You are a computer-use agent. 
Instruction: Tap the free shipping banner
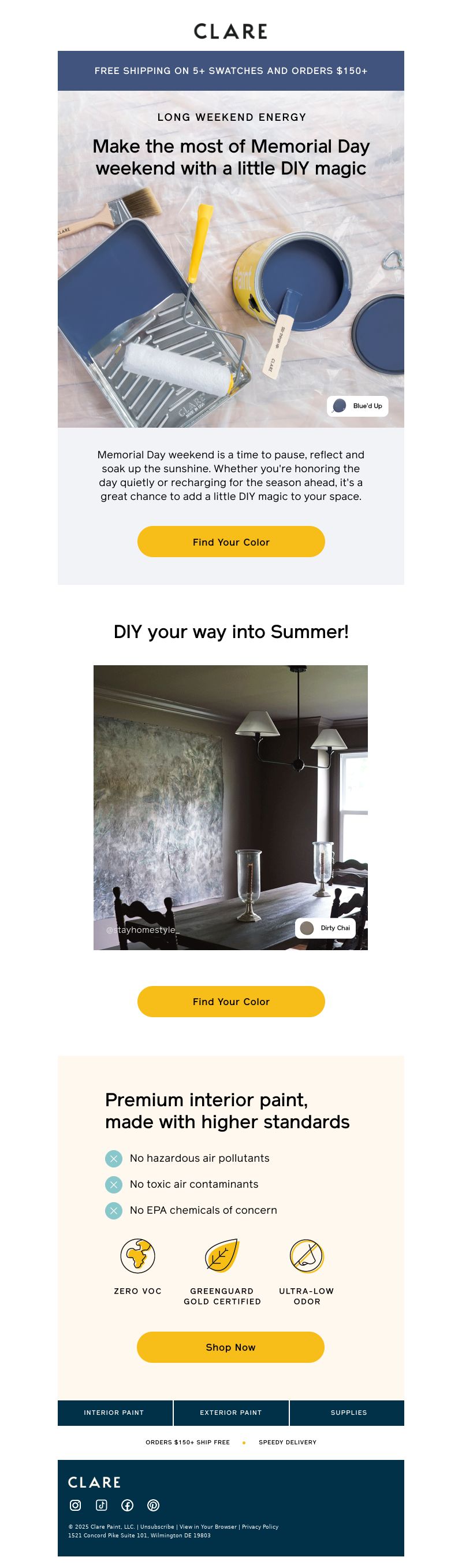tap(230, 71)
